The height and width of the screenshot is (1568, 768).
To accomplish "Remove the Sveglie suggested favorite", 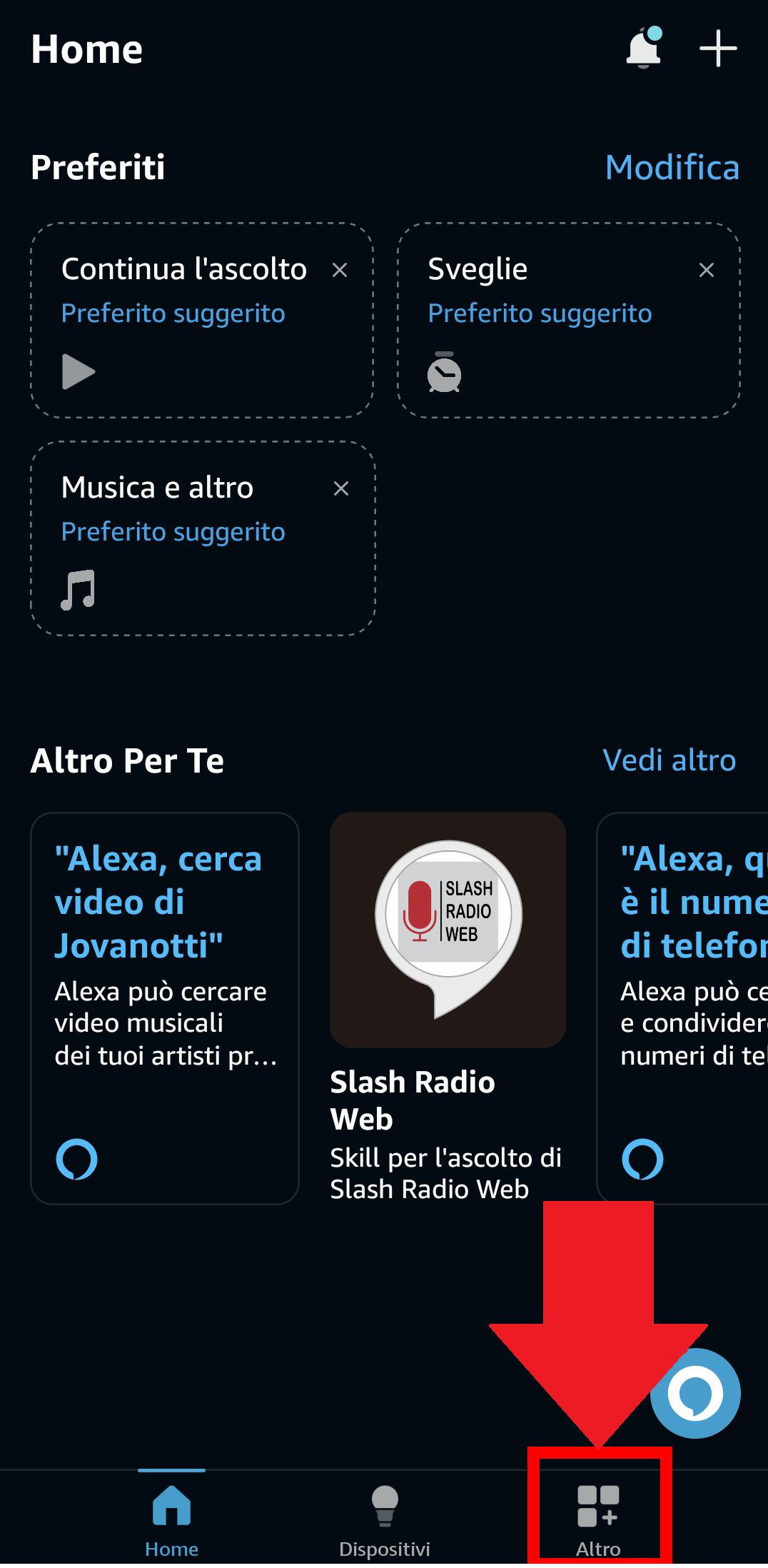I will [x=707, y=270].
